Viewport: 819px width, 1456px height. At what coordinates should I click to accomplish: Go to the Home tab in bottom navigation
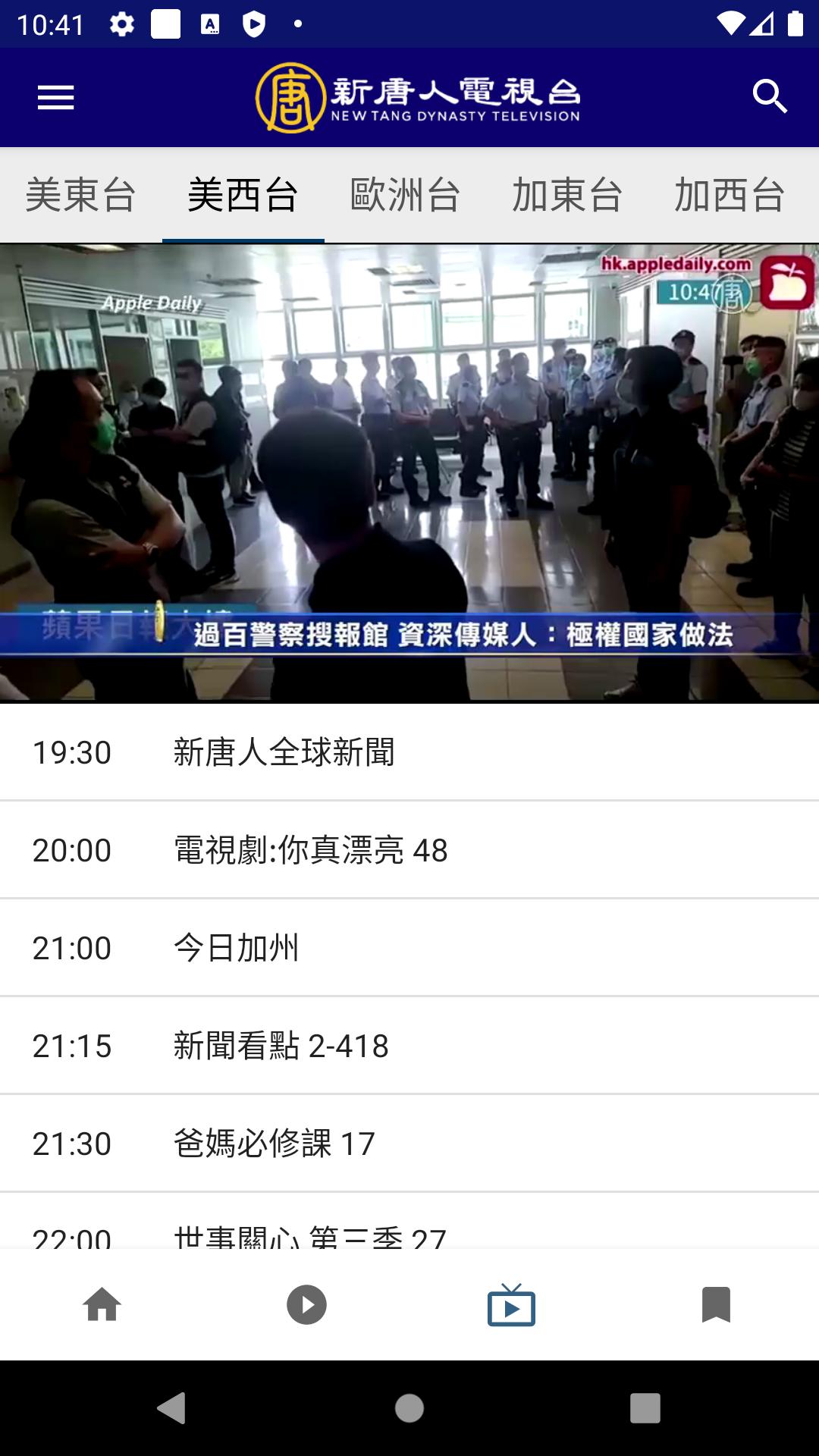click(102, 1305)
